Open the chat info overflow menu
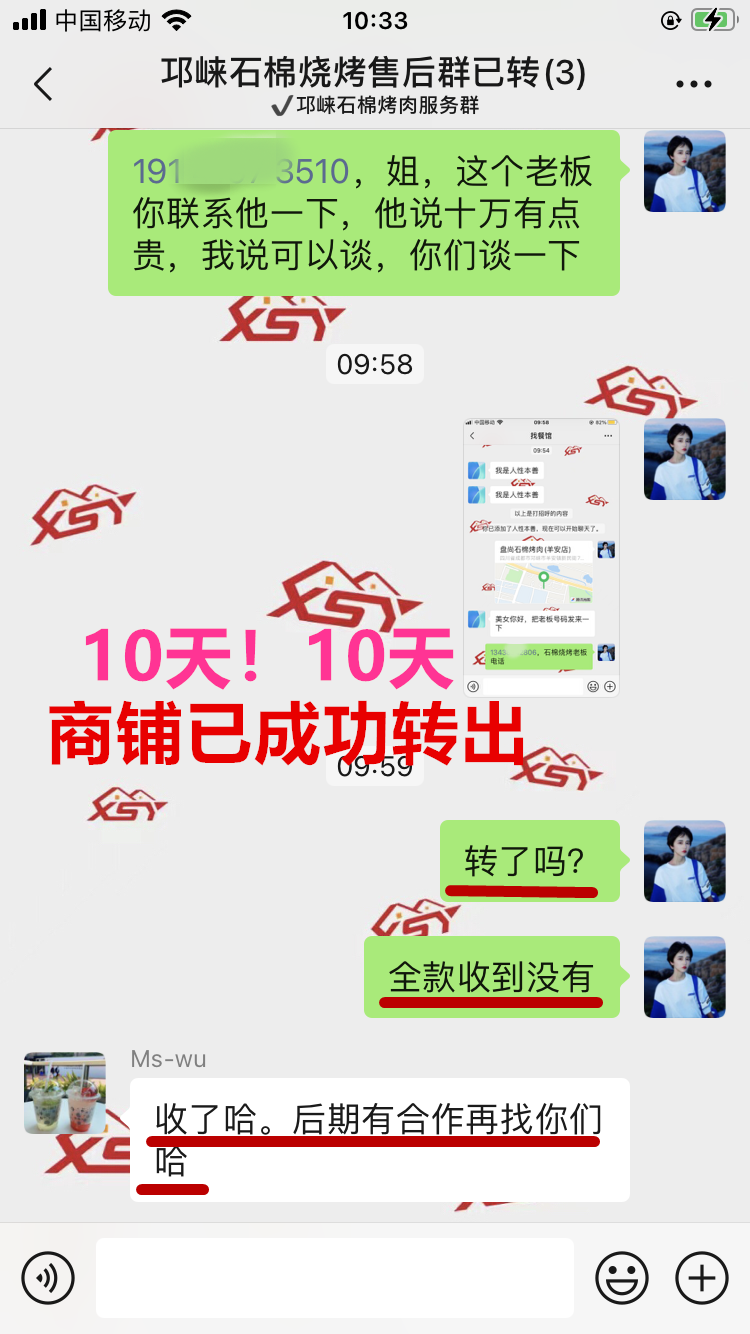 click(693, 84)
